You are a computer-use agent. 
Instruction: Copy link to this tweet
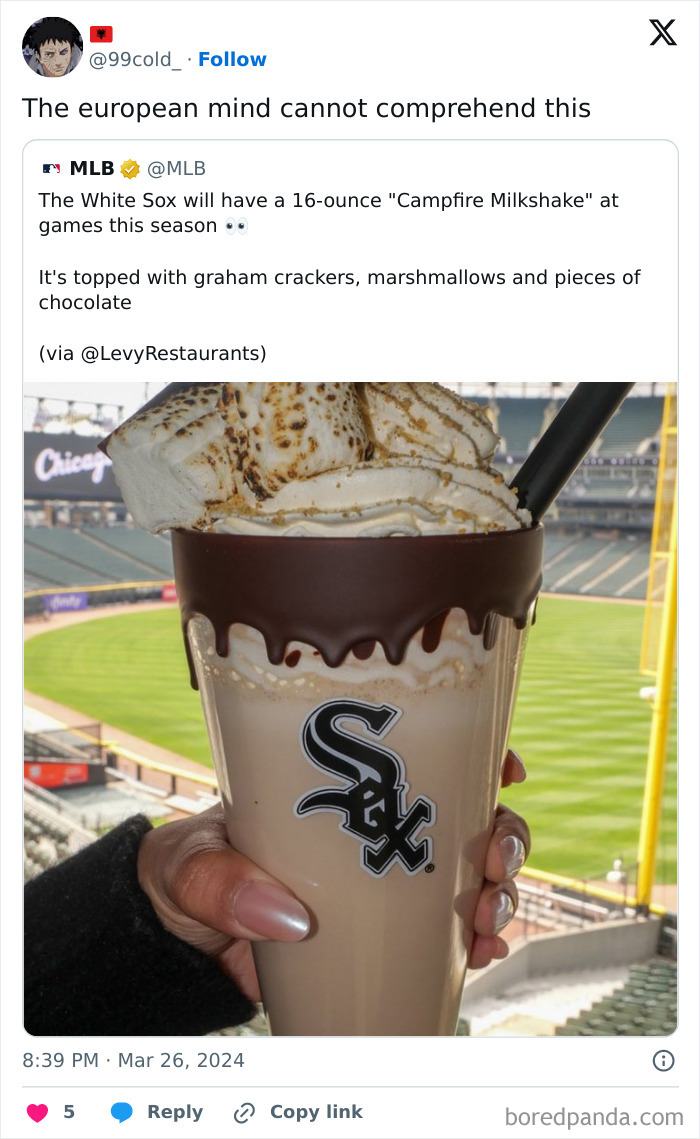point(298,1112)
